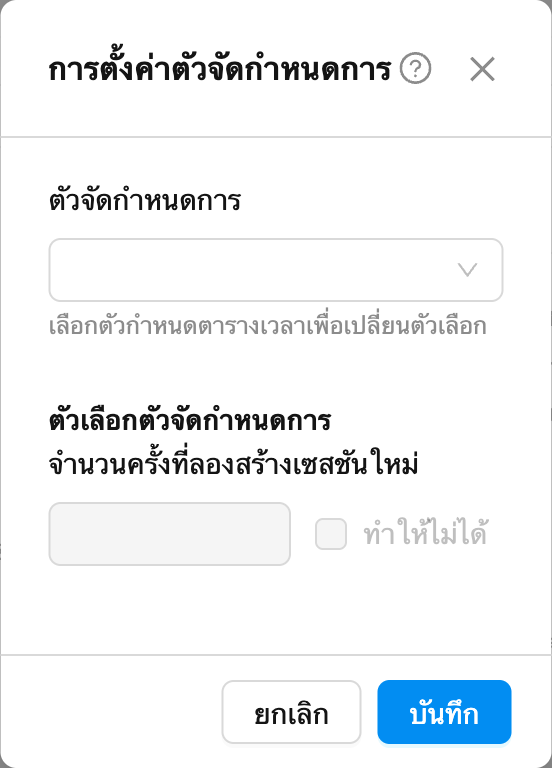Viewport: 552px width, 768px height.
Task: Tap the ยกเลิก button
Action: [x=291, y=712]
